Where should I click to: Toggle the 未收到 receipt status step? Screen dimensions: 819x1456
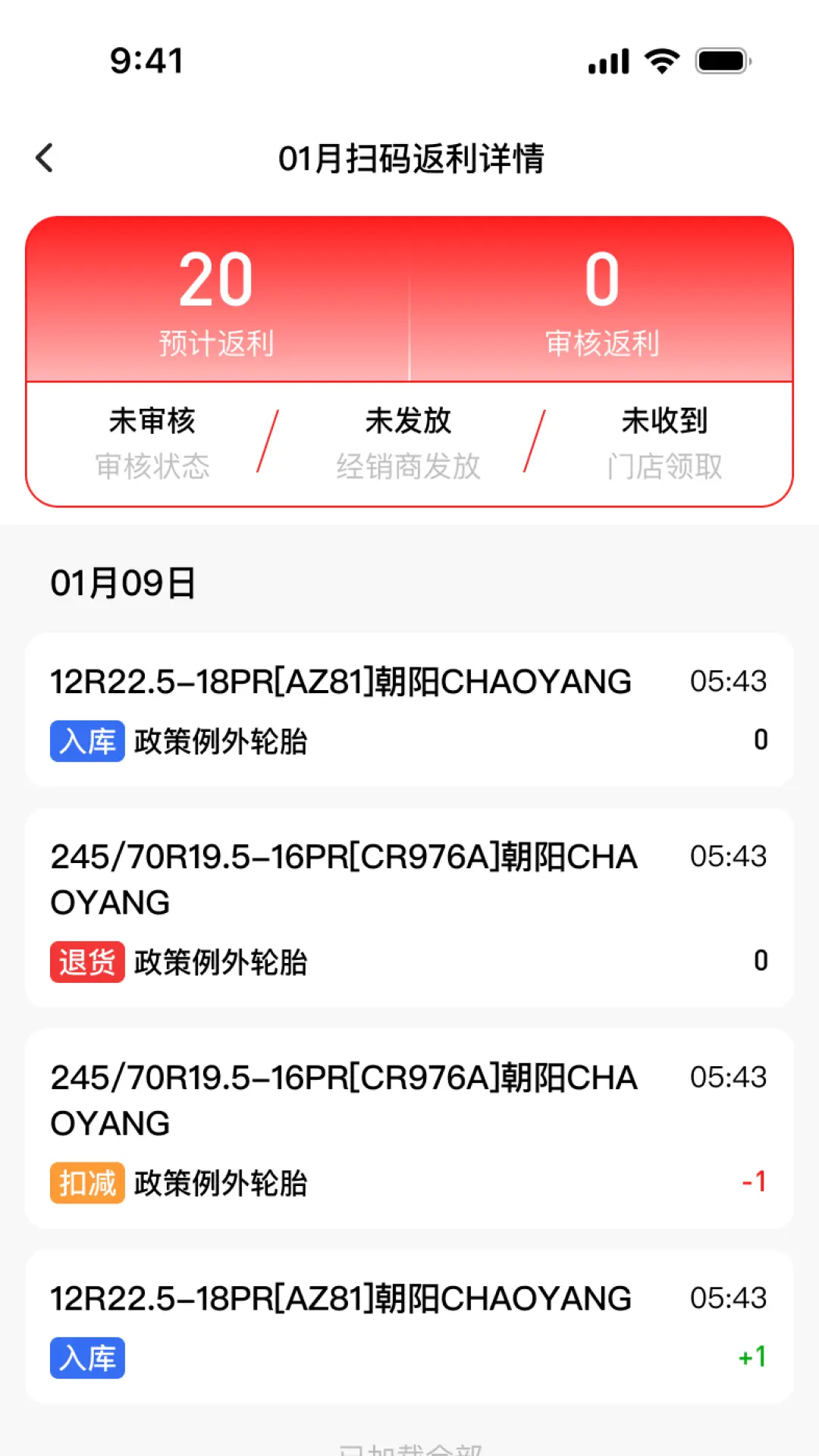pos(664,441)
